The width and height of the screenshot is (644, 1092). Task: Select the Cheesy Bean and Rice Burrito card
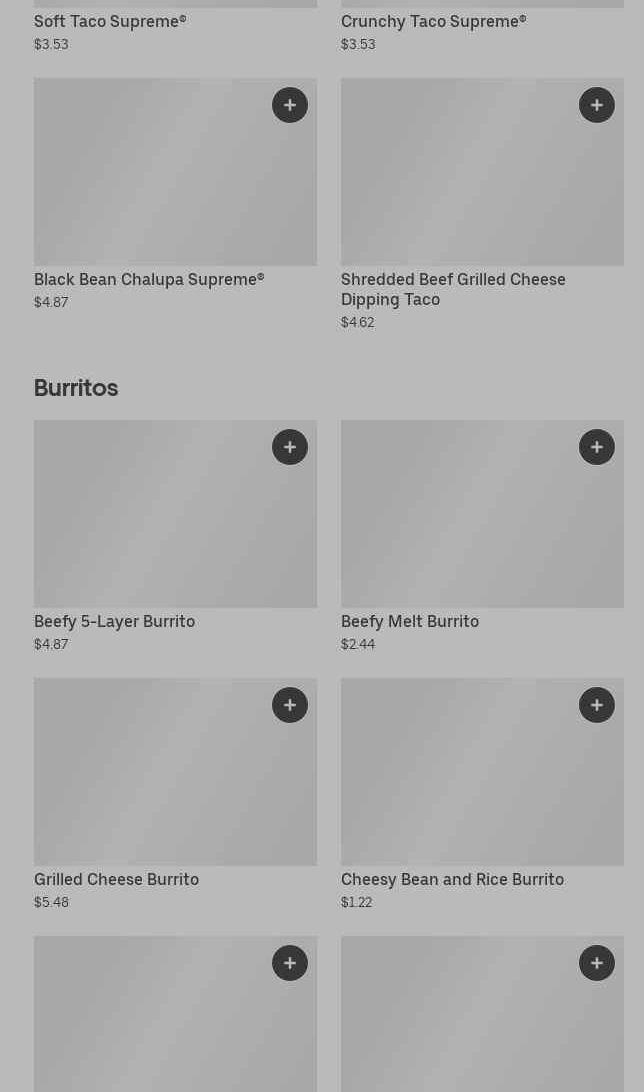point(482,794)
